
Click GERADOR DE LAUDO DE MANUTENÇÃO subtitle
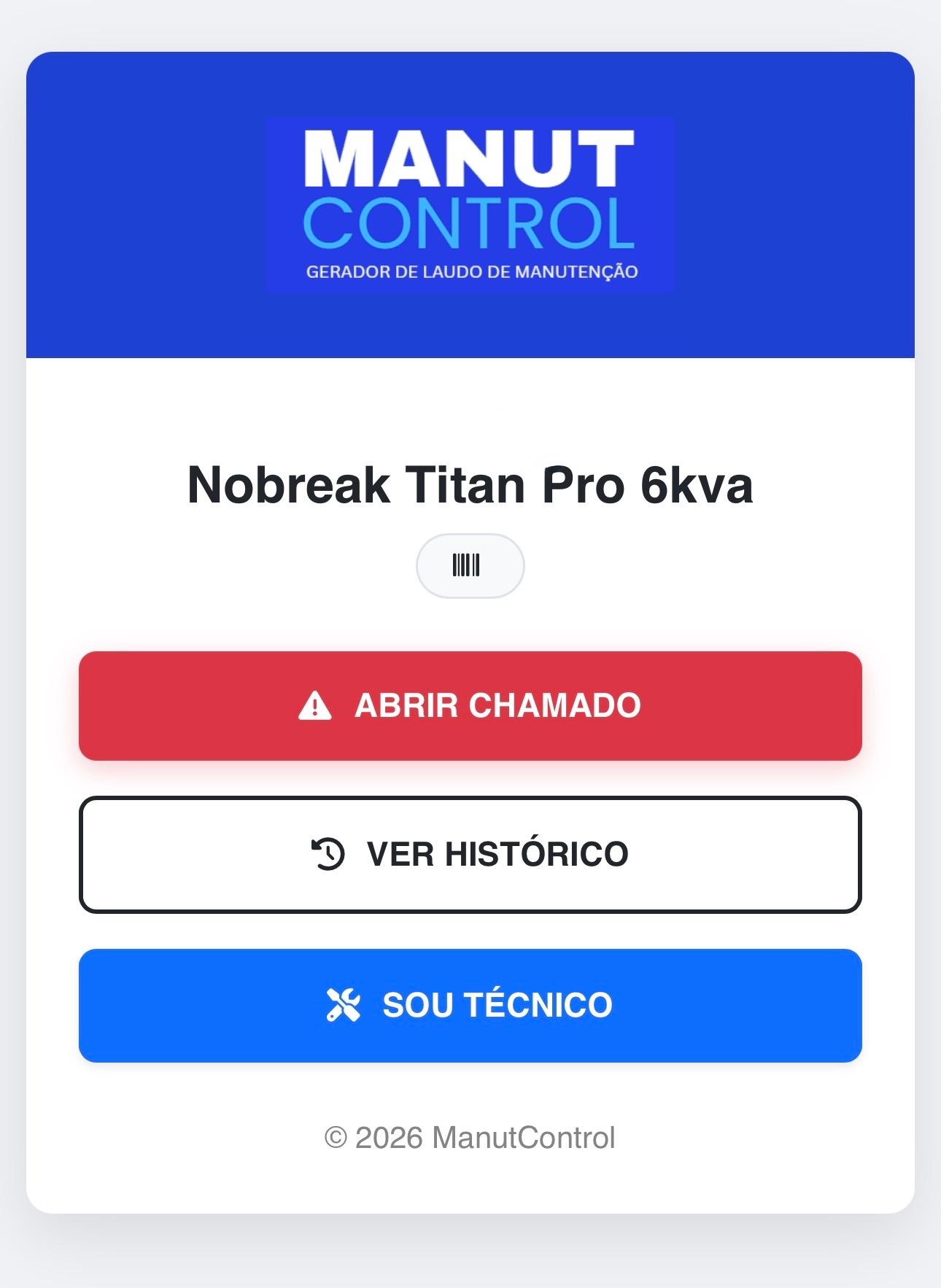(470, 269)
